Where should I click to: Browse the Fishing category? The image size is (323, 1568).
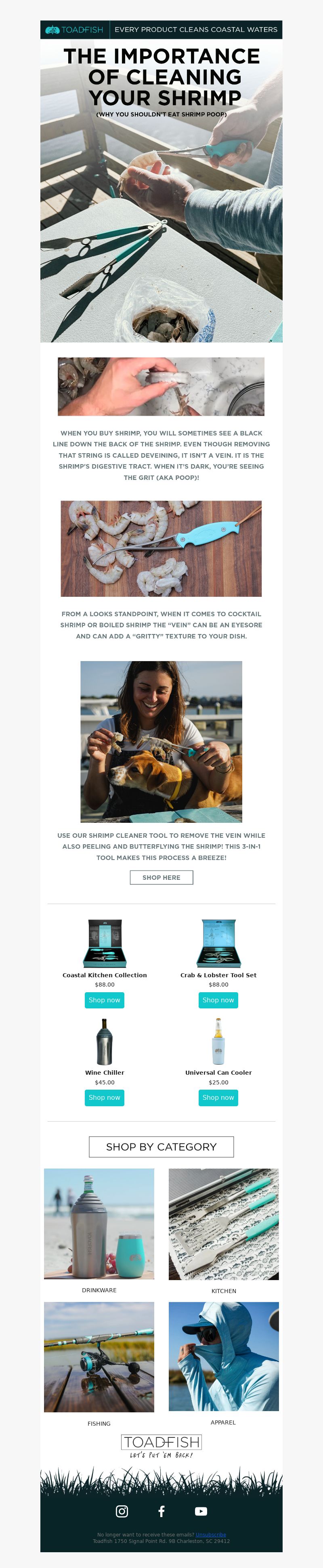click(99, 1357)
